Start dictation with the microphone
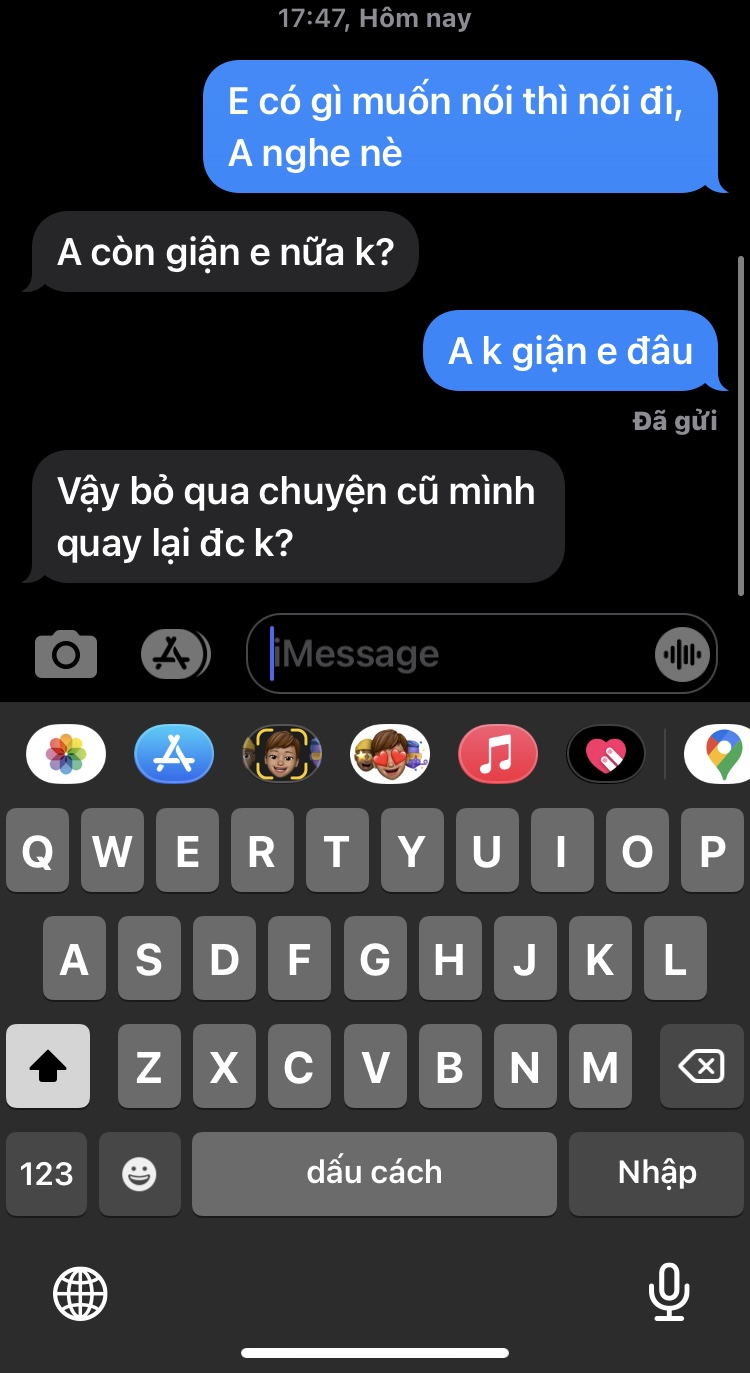750x1373 pixels. tap(667, 1293)
